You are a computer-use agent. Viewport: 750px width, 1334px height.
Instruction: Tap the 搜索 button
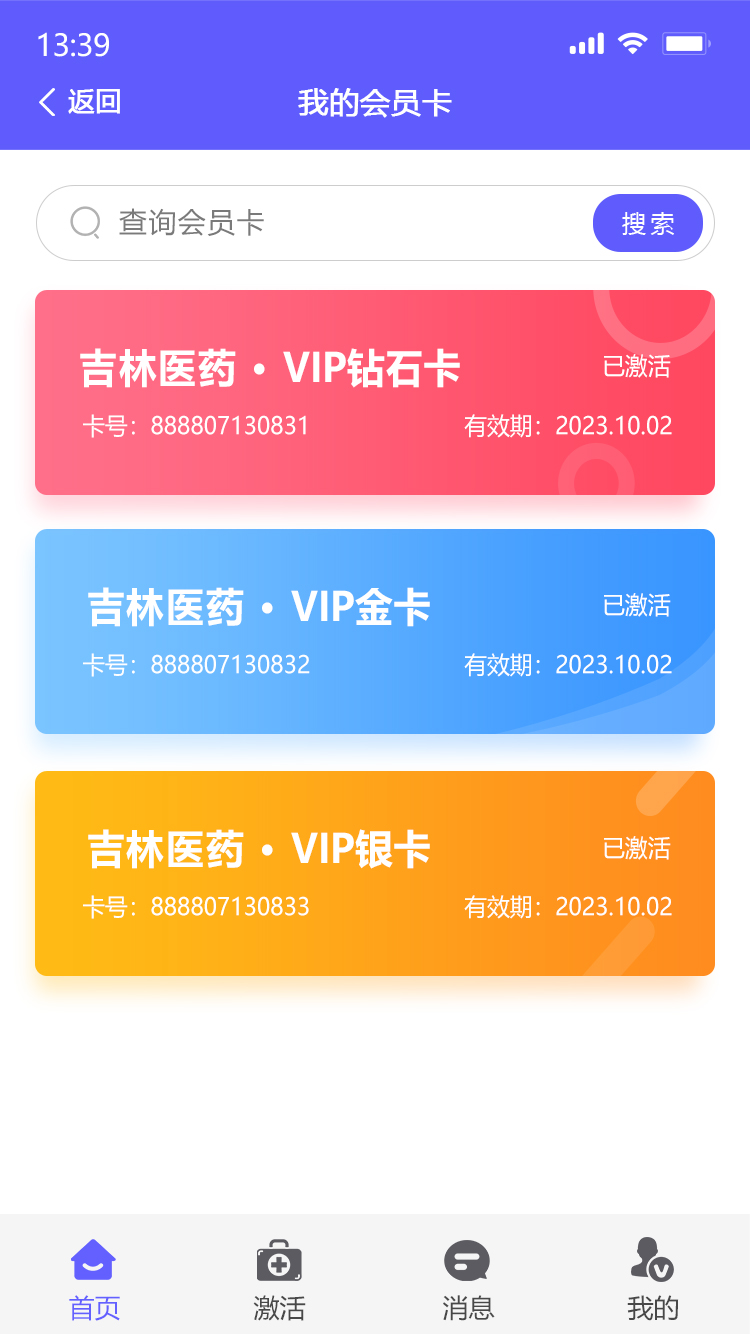tap(648, 223)
